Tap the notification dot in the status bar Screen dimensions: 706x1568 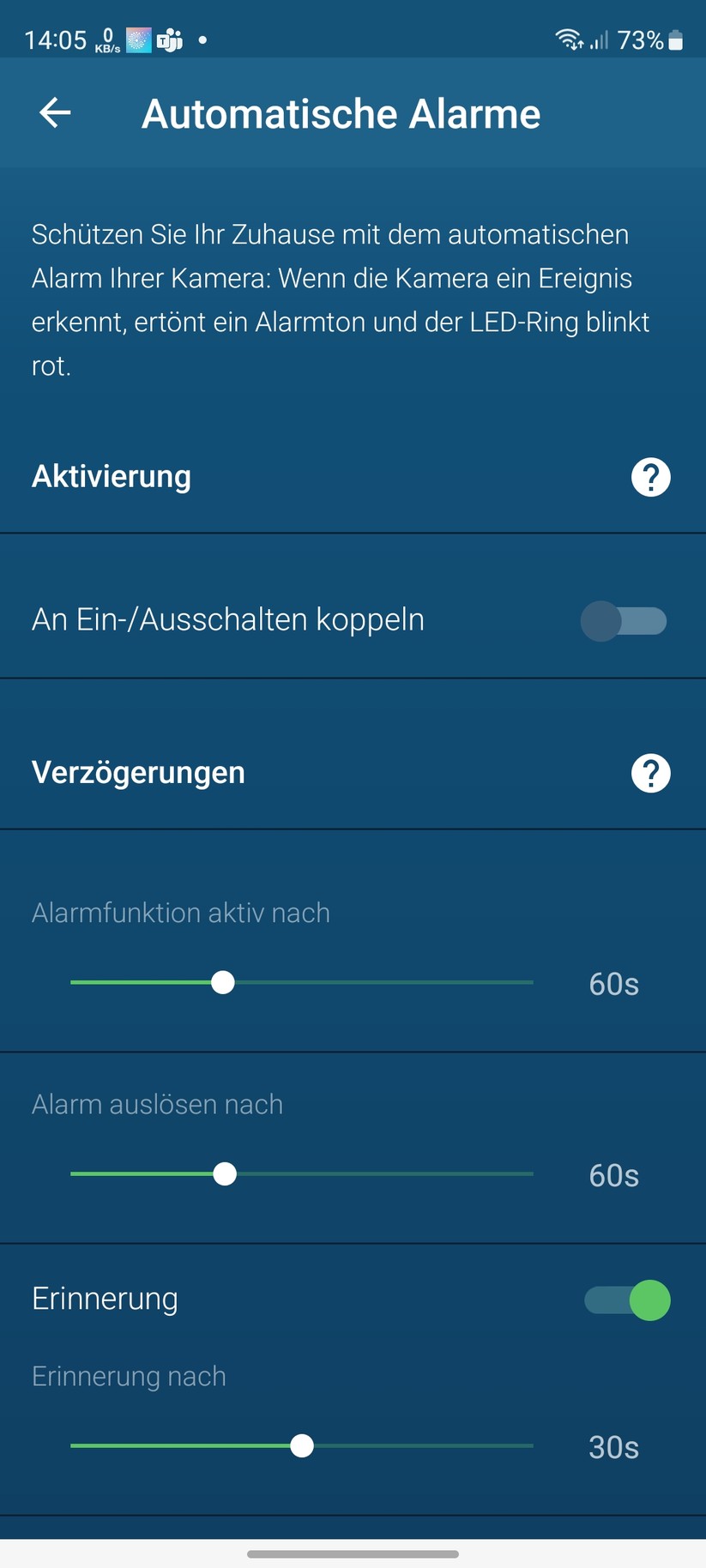[x=202, y=39]
